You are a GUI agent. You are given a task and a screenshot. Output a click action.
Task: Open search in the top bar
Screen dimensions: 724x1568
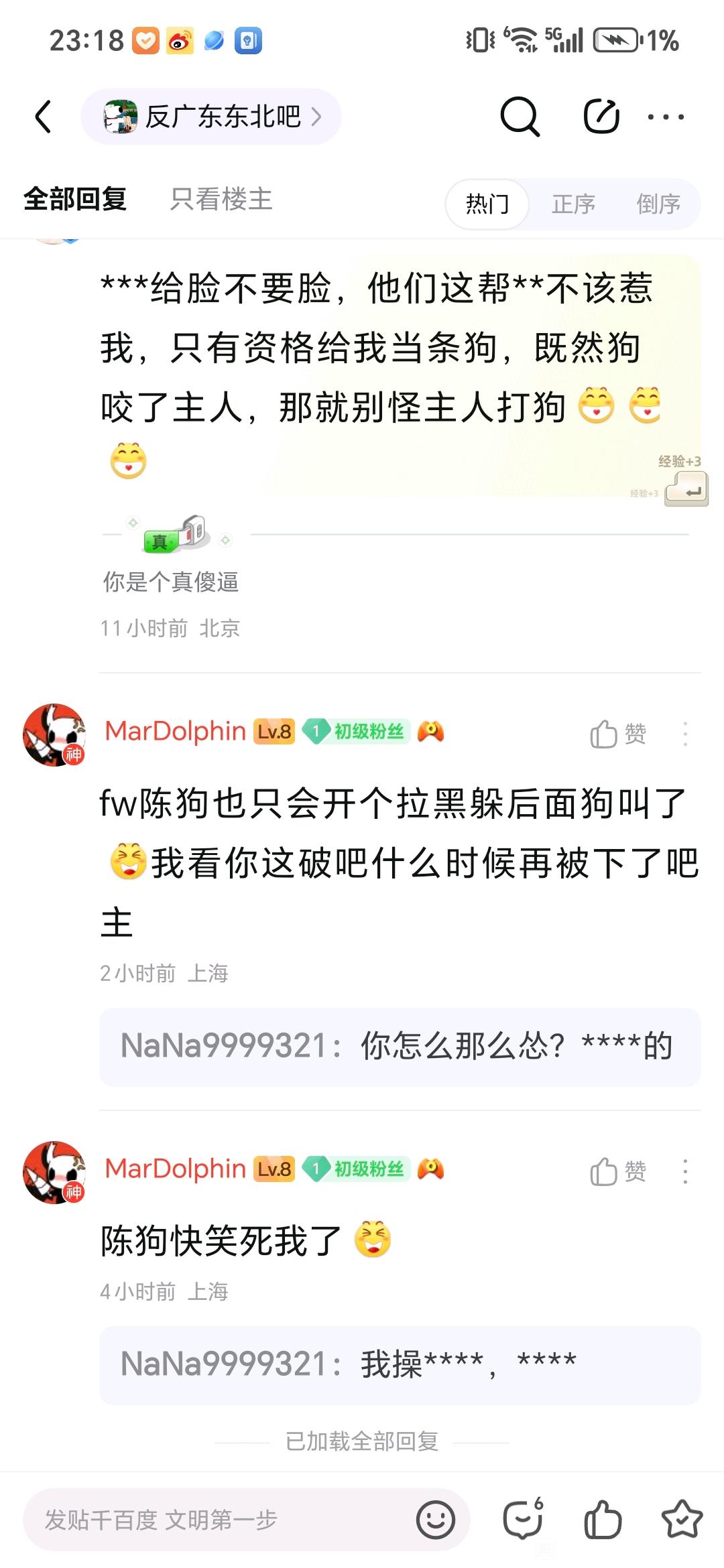520,117
